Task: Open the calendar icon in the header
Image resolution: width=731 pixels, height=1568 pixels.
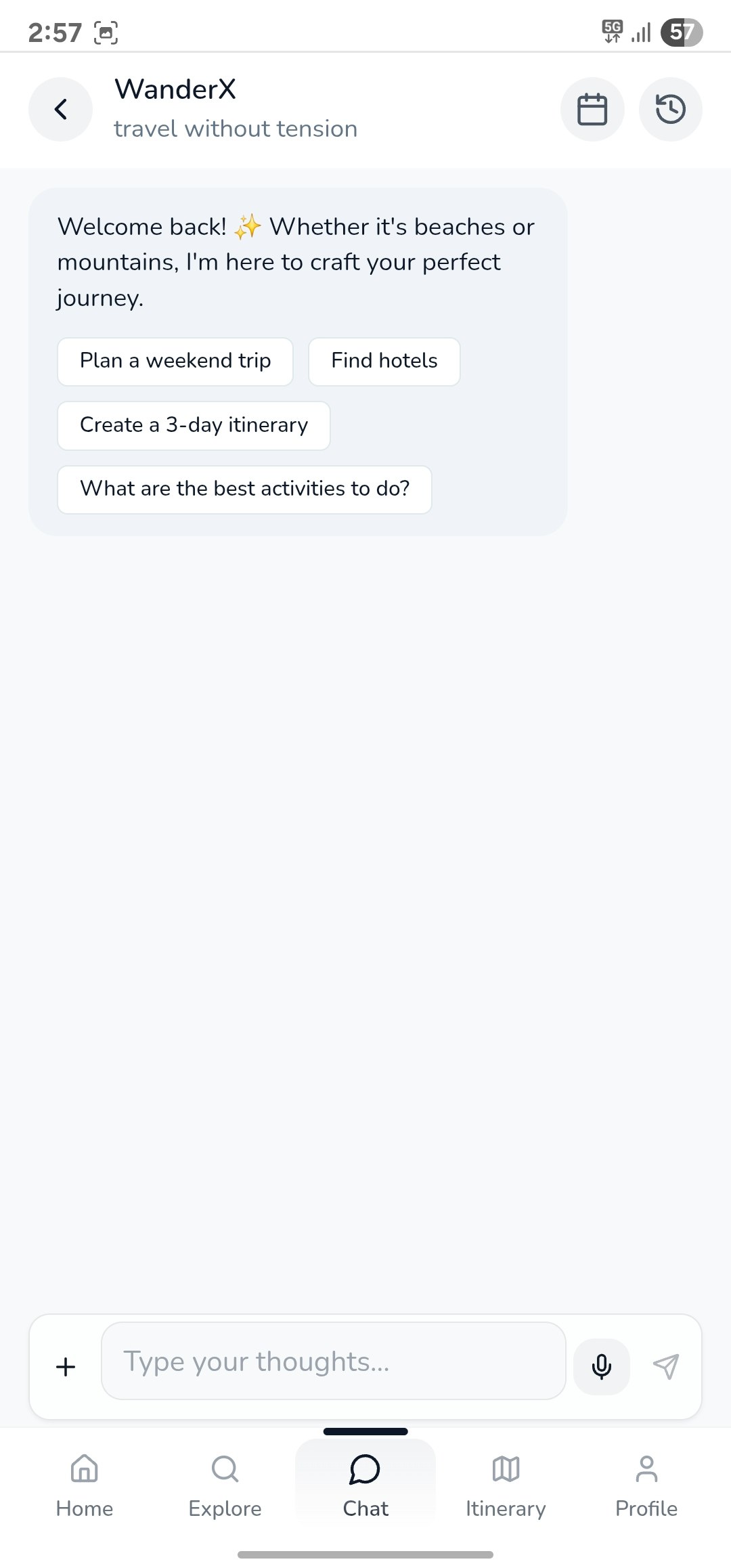Action: click(592, 110)
